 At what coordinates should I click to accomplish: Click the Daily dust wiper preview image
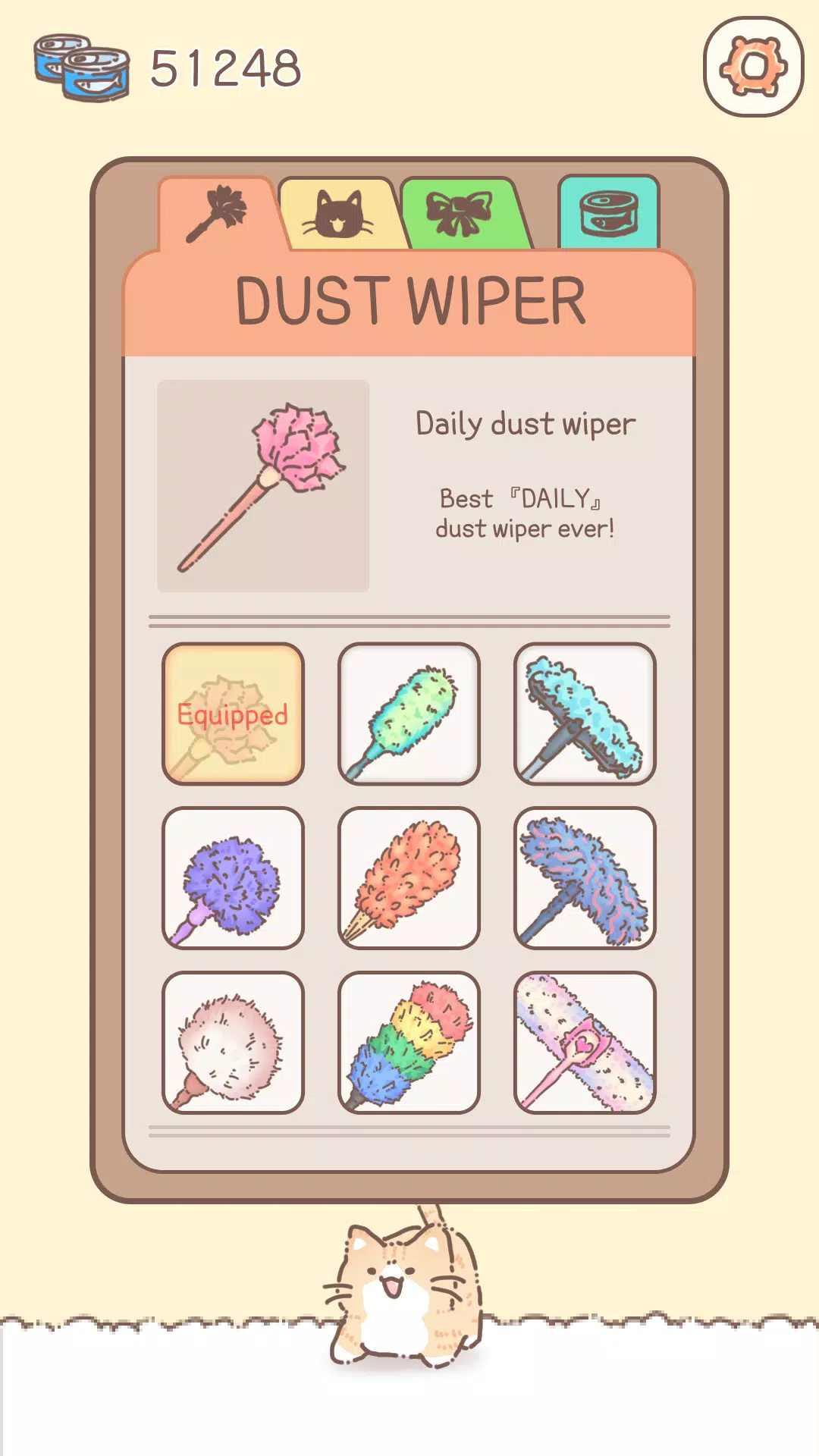click(262, 485)
